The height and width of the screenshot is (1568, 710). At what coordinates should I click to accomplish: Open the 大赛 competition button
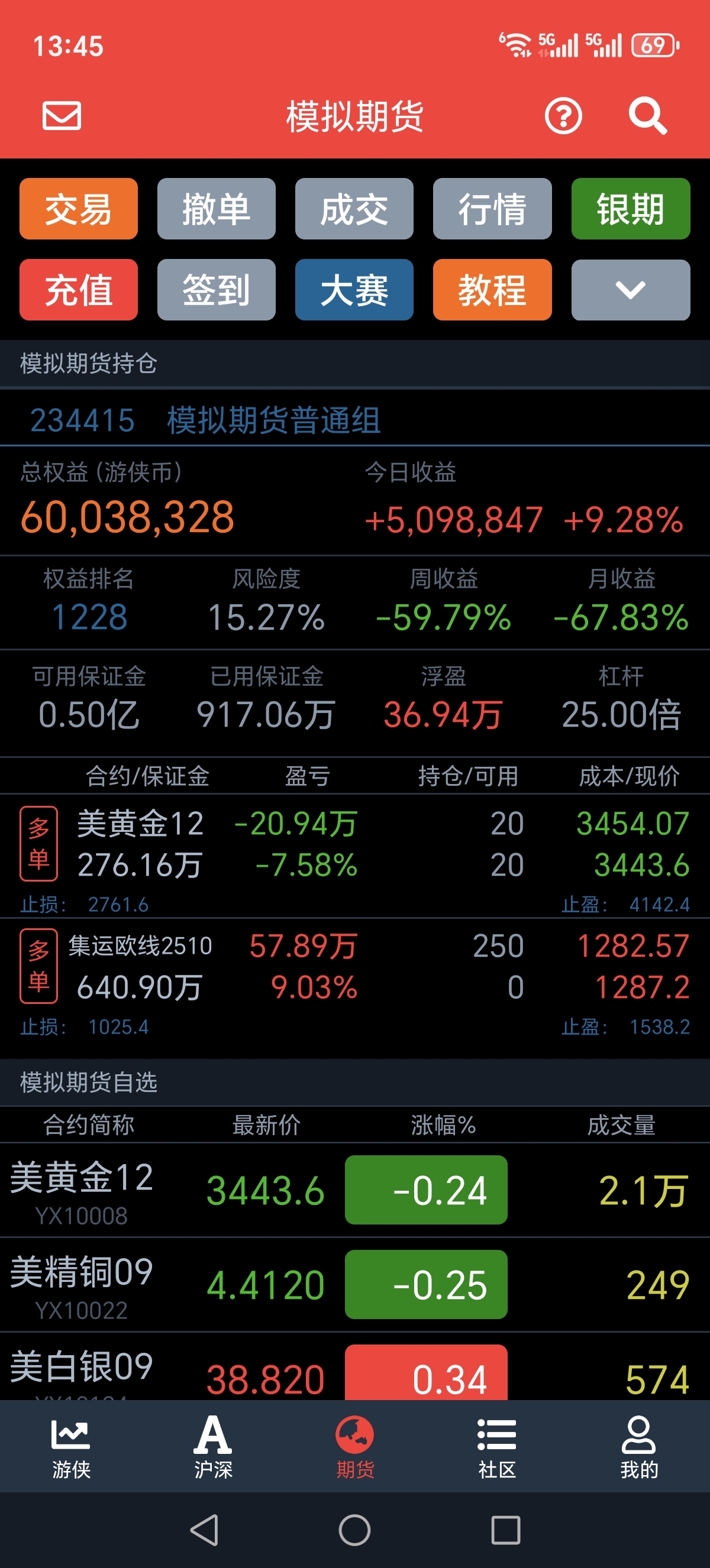354,290
